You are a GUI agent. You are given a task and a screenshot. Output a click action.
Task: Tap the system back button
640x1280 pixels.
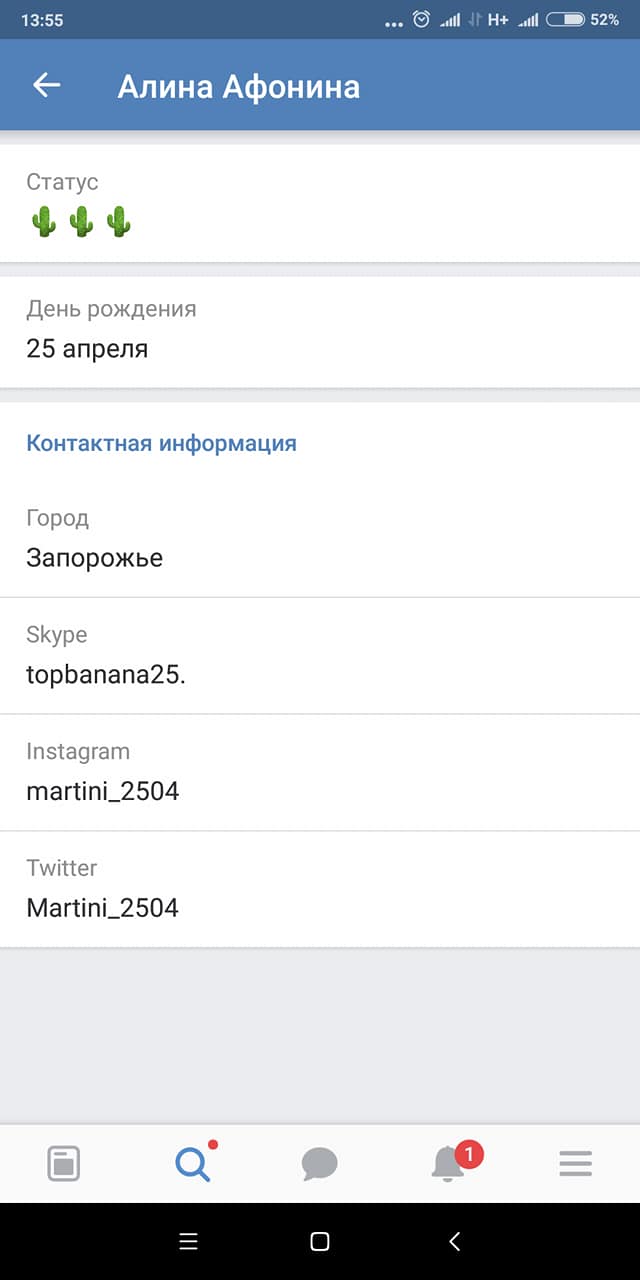(454, 1241)
